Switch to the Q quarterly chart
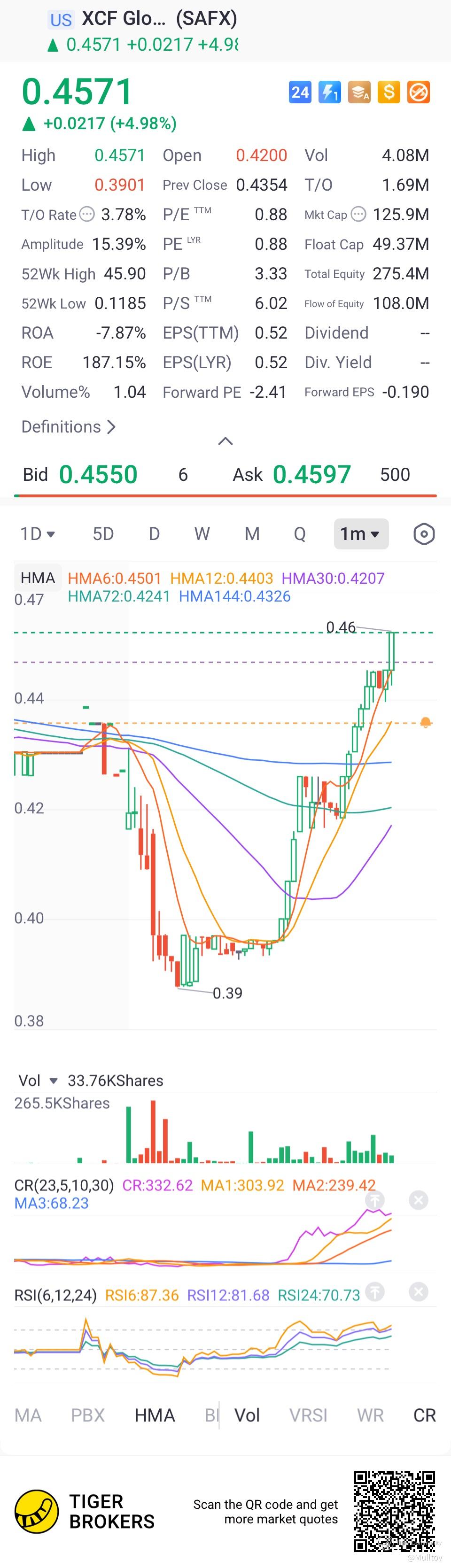Viewport: 451px width, 1568px height. tap(299, 534)
